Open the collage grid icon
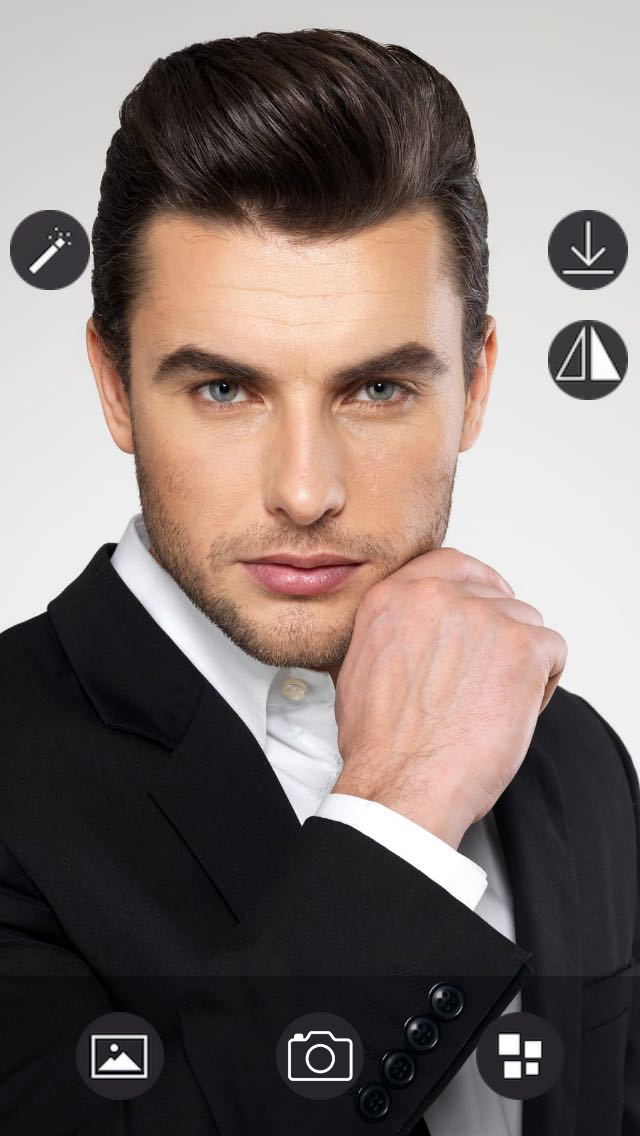This screenshot has height=1136, width=640. [x=520, y=1056]
